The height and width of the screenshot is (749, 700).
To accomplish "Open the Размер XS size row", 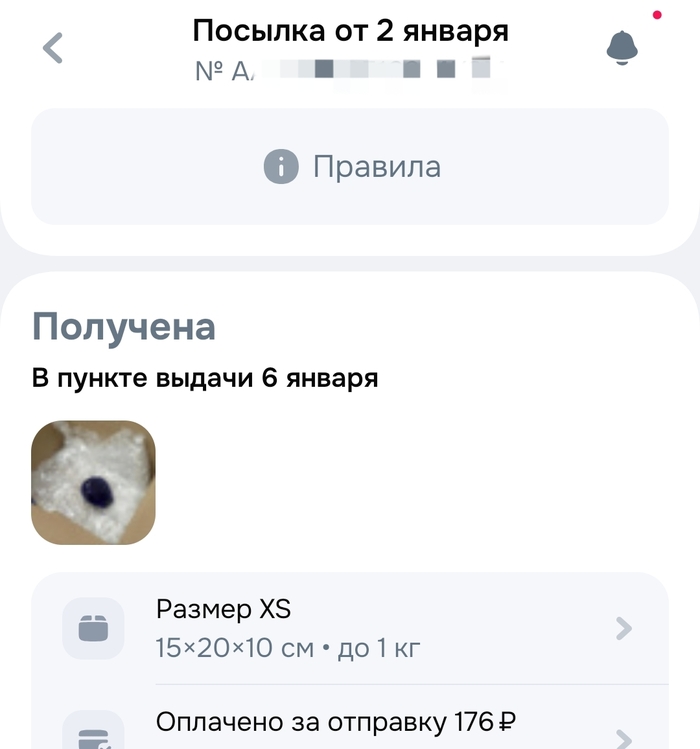I will coord(350,628).
